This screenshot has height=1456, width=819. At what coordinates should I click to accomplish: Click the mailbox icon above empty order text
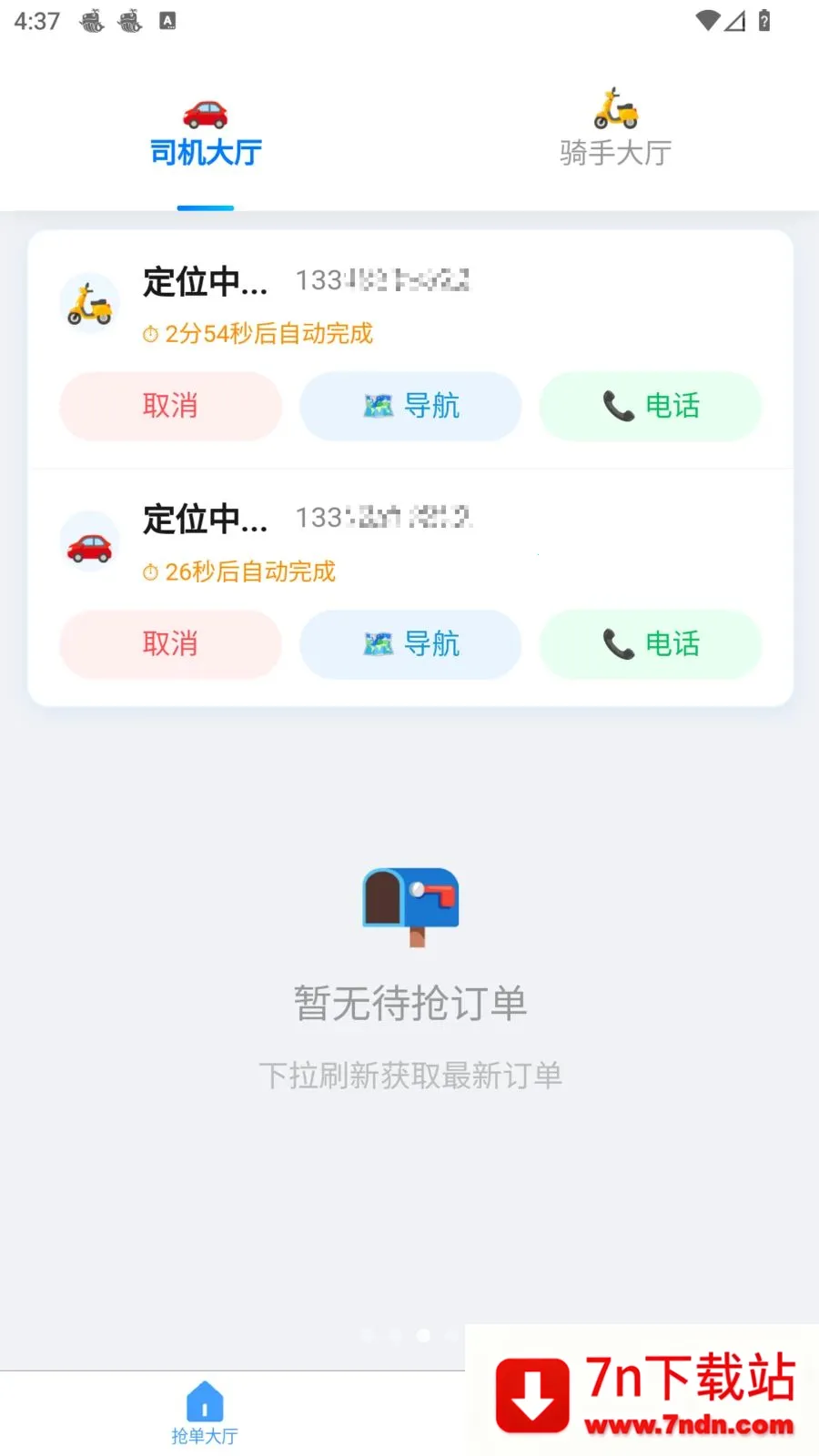tap(411, 905)
